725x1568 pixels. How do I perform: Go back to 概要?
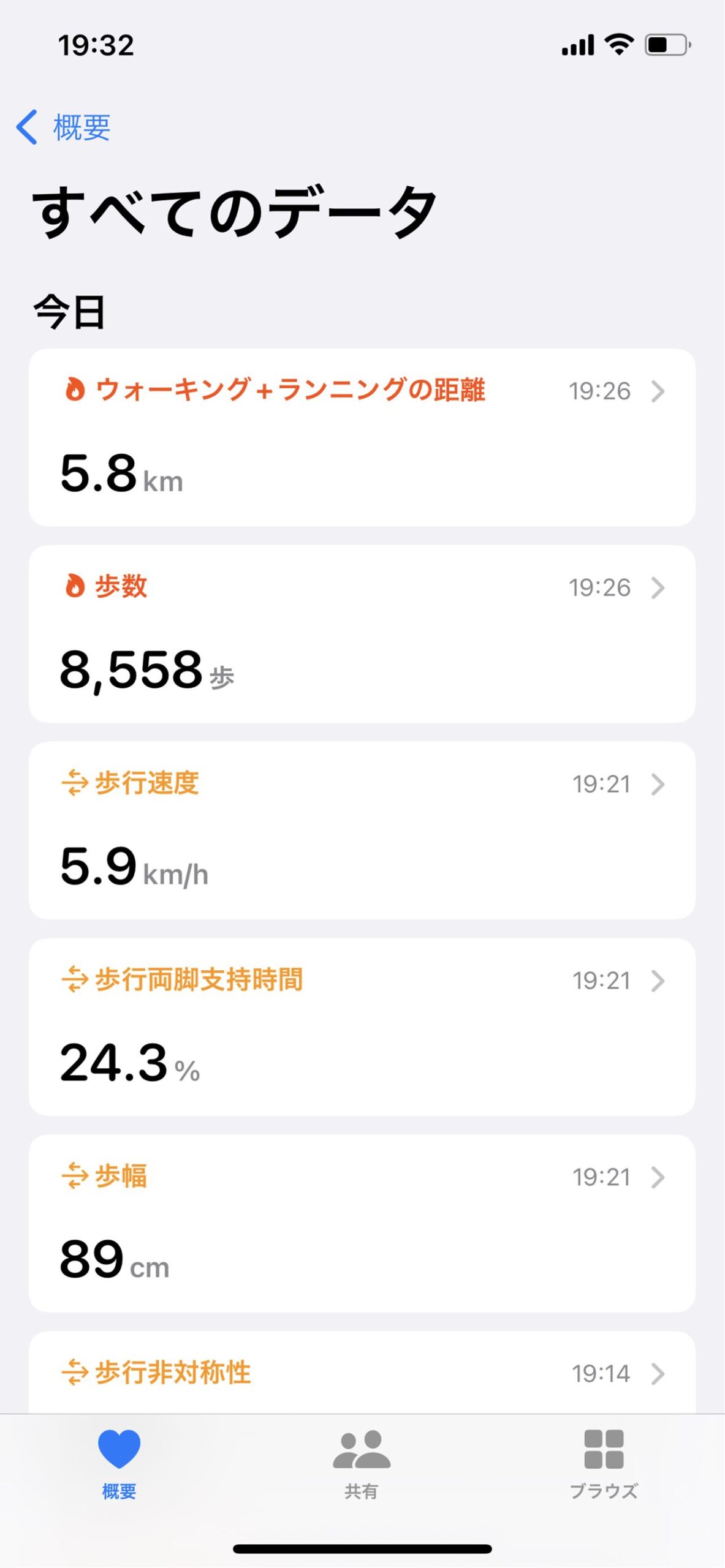click(63, 127)
